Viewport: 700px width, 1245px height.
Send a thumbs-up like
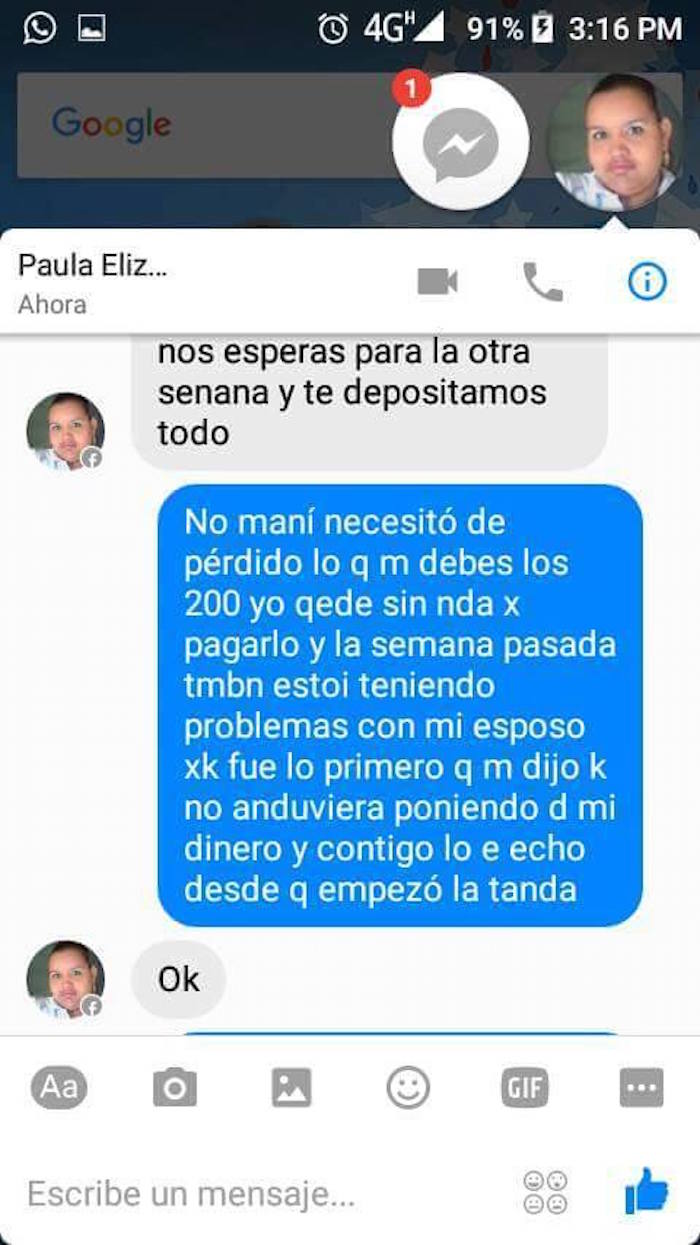coord(645,1190)
